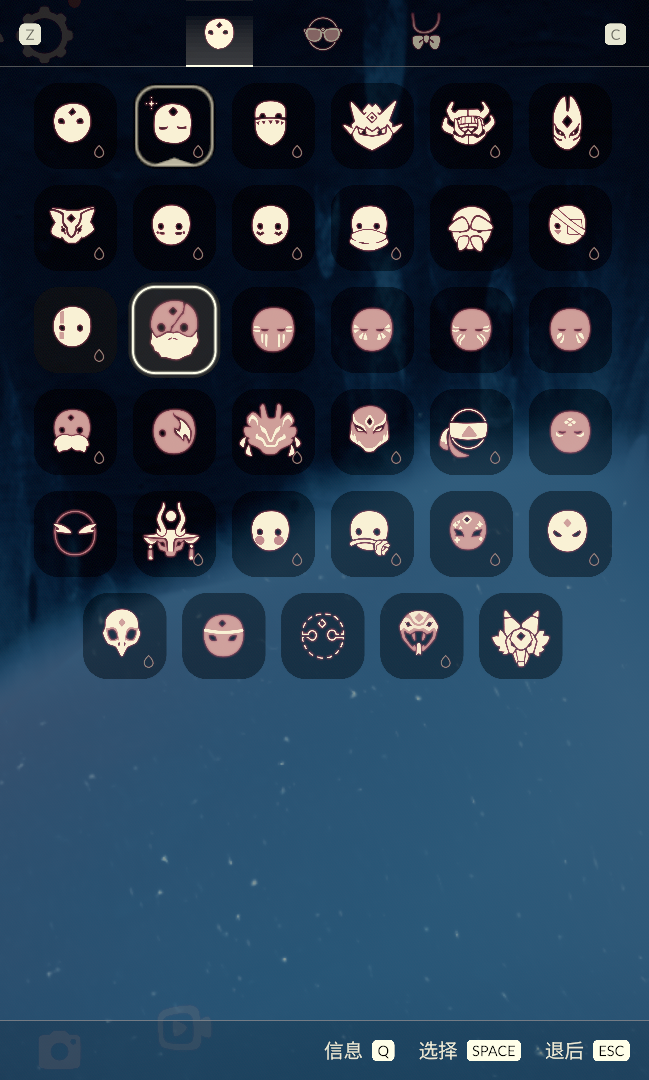Pick the pink bearded mask
649x1080 pixels.
coord(174,330)
